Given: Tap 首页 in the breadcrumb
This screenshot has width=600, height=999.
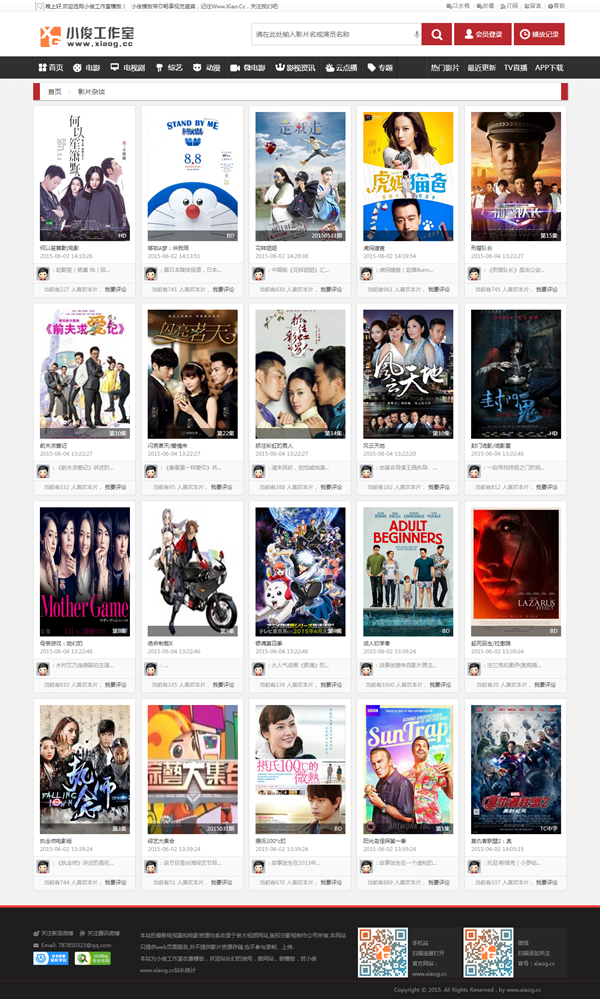Looking at the screenshot, I should point(54,91).
